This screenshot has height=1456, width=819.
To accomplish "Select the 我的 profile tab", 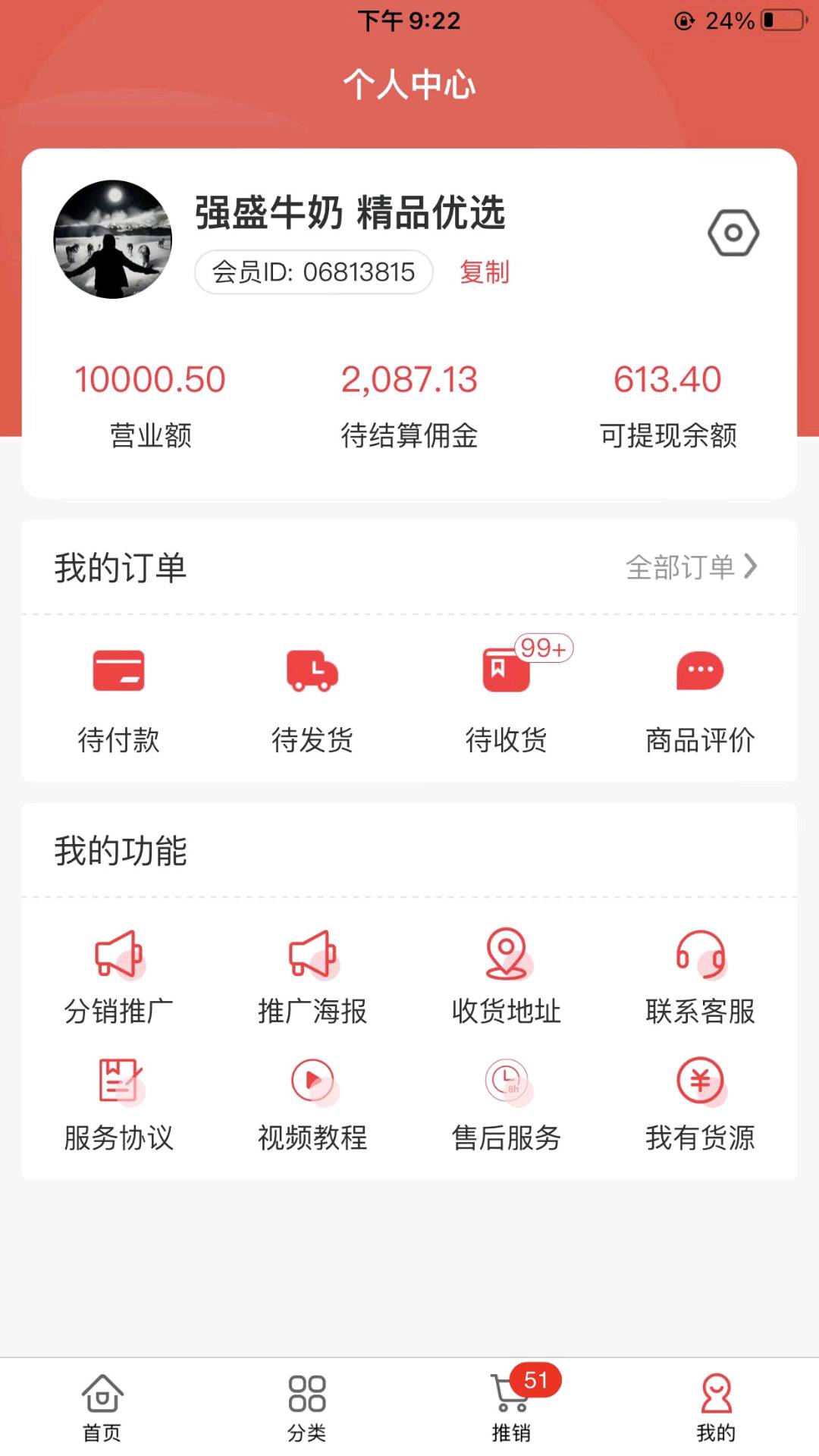I will point(717,1407).
